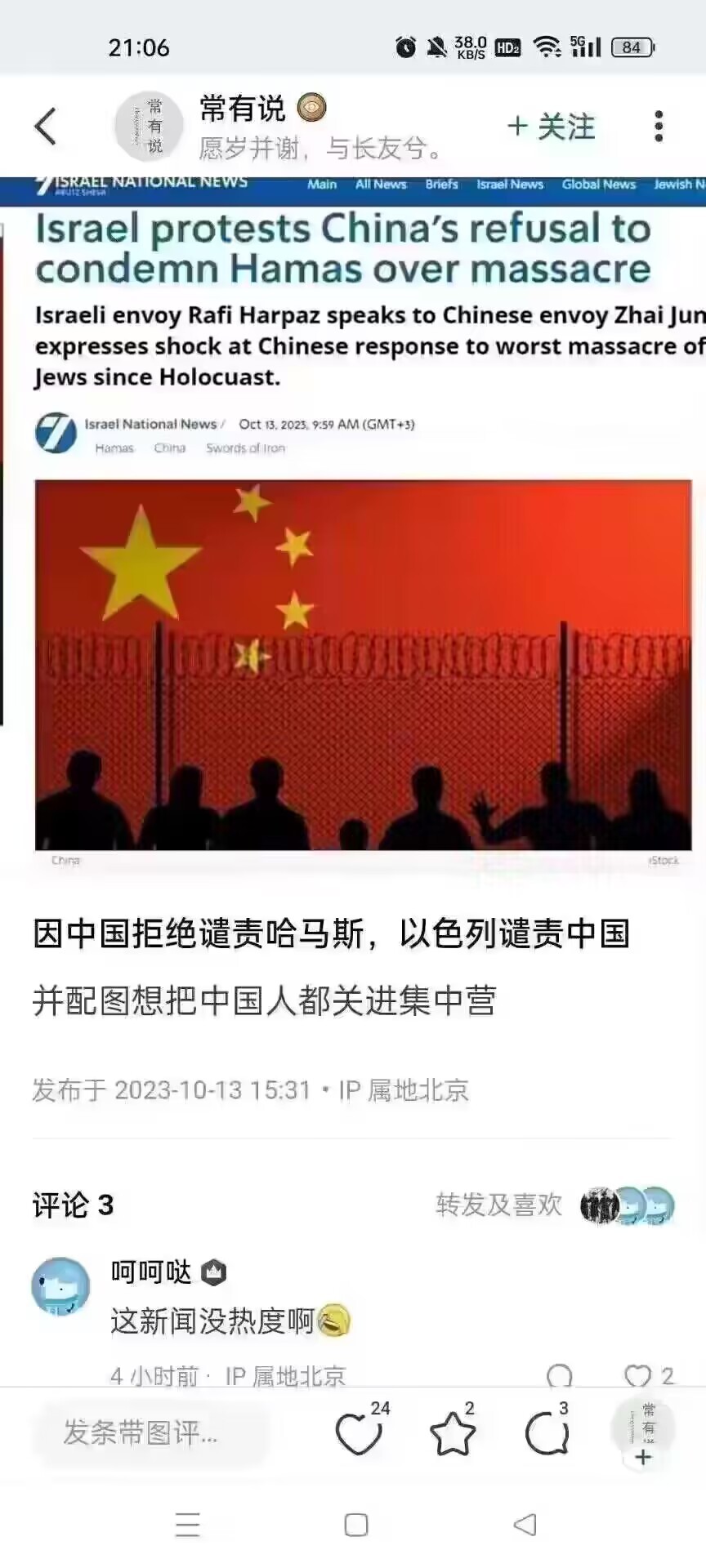Screen dimensions: 706x1568
Task: View 转发及喜欢 user list
Action: pos(556,1205)
